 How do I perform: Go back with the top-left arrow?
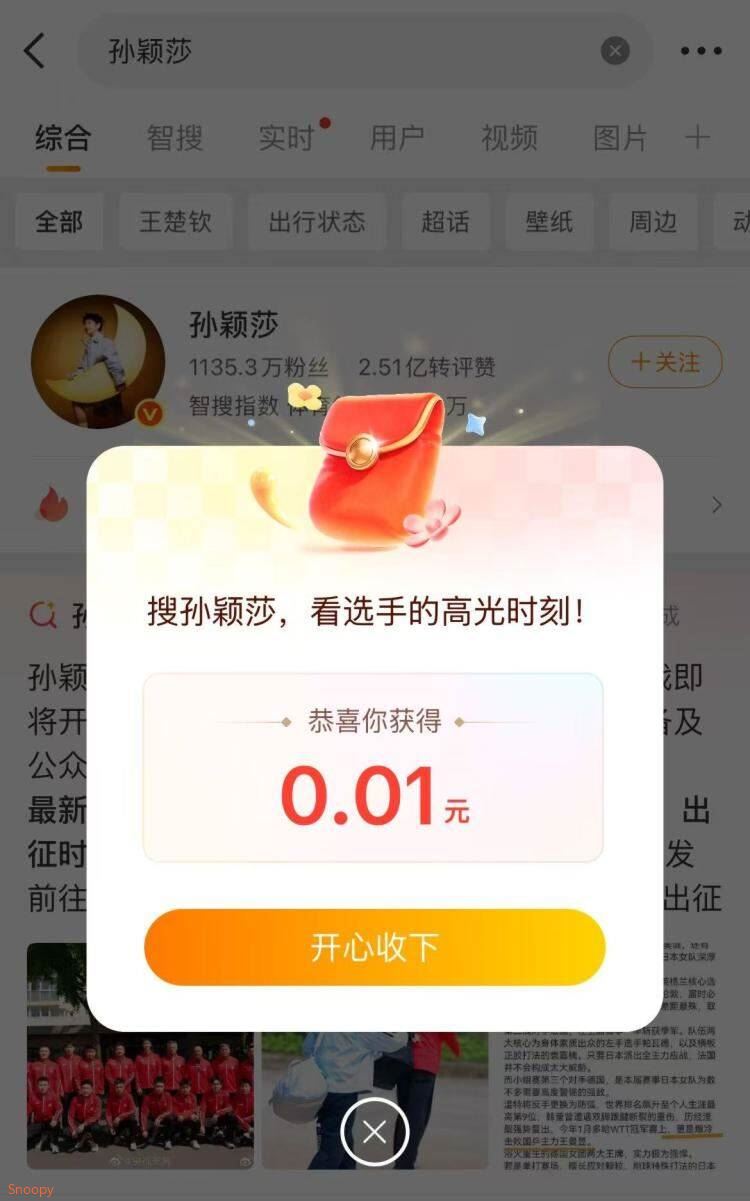tap(35, 50)
